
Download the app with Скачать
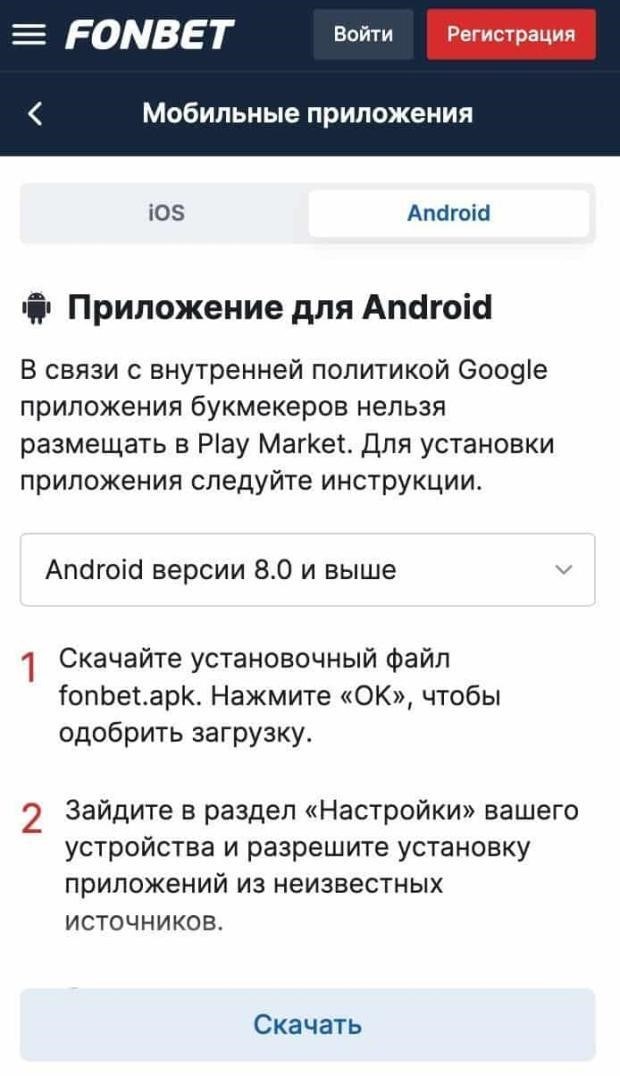pyautogui.click(x=307, y=1024)
